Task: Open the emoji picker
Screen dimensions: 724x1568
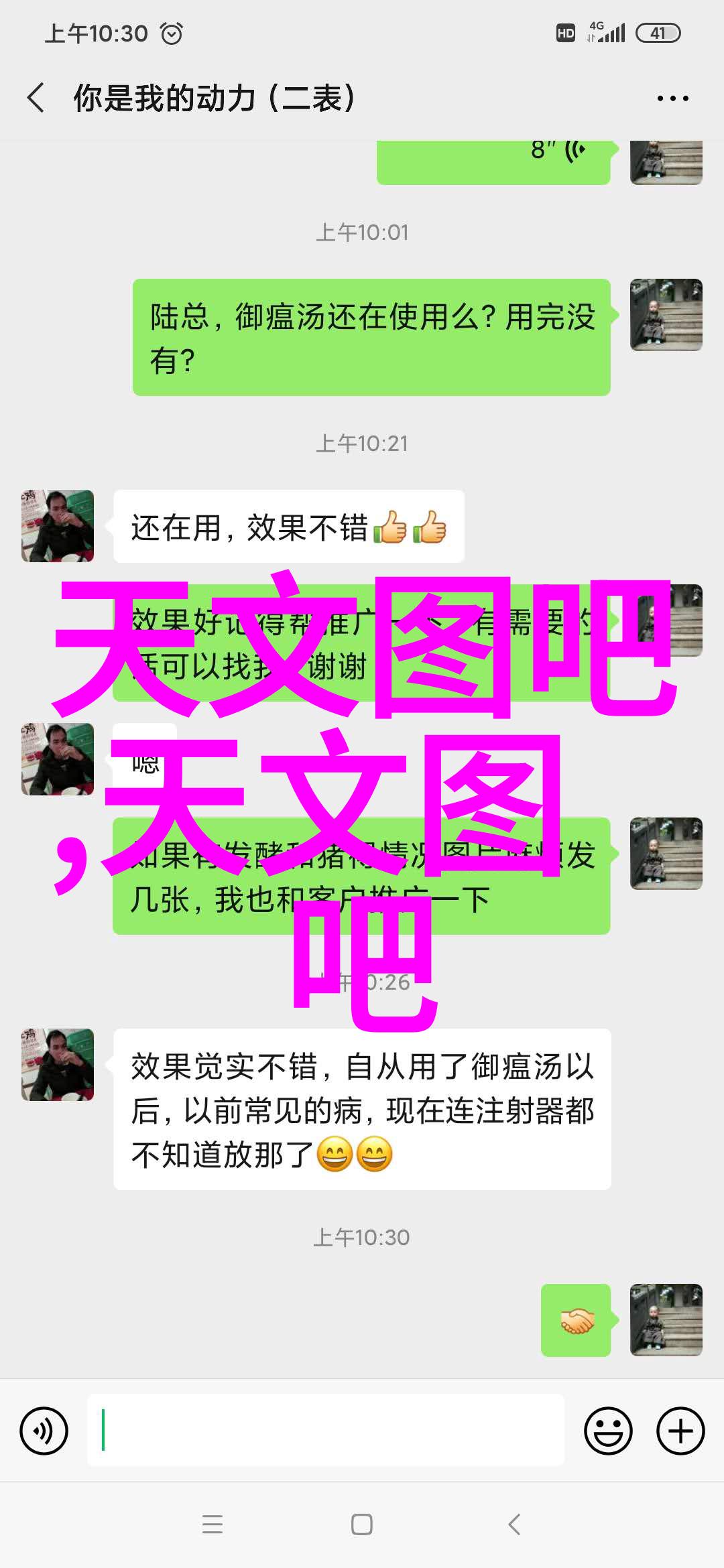Action: [x=608, y=1431]
